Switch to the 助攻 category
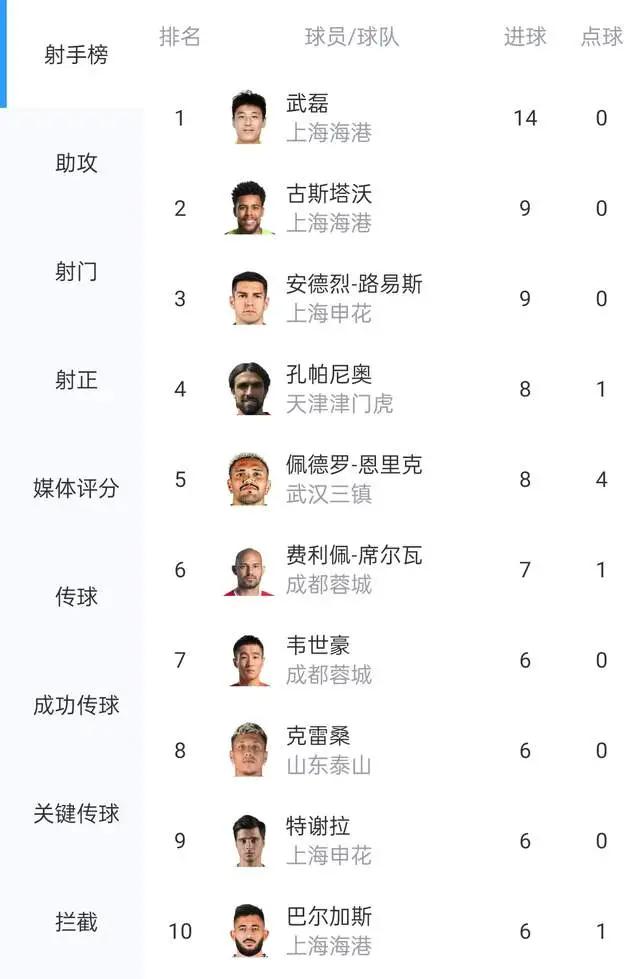 point(76,163)
